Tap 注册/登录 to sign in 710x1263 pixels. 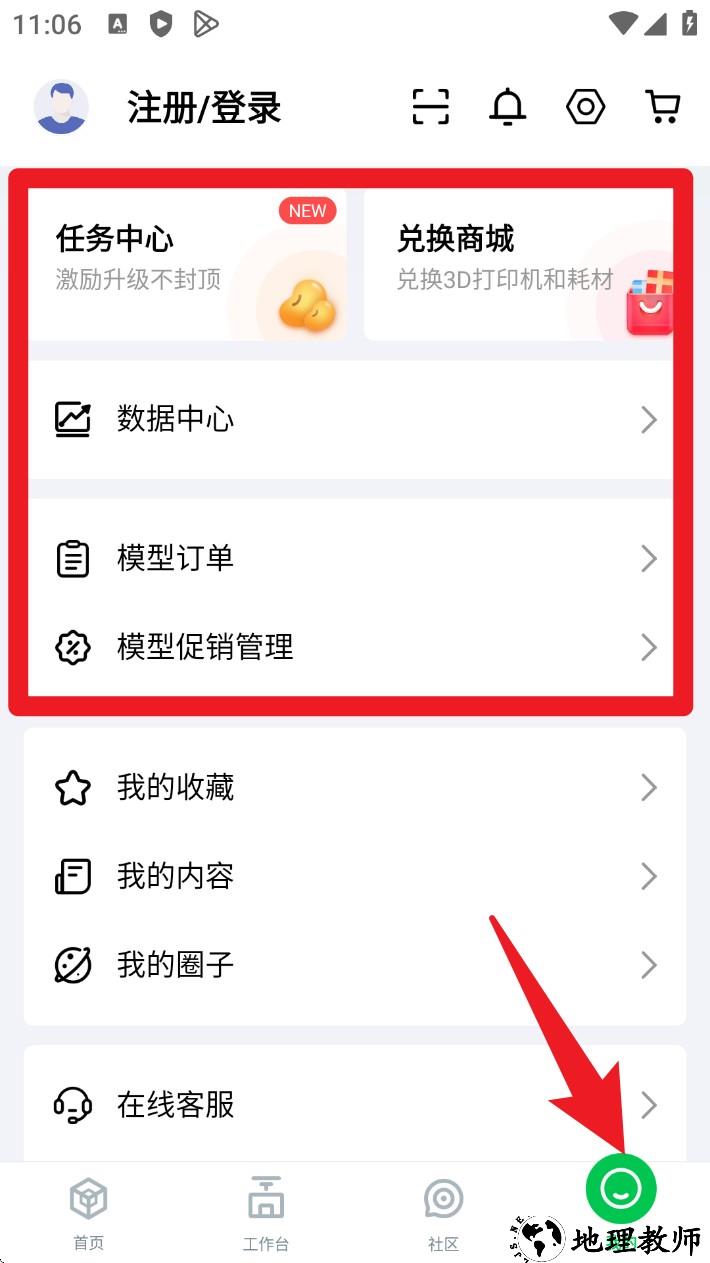coord(204,108)
